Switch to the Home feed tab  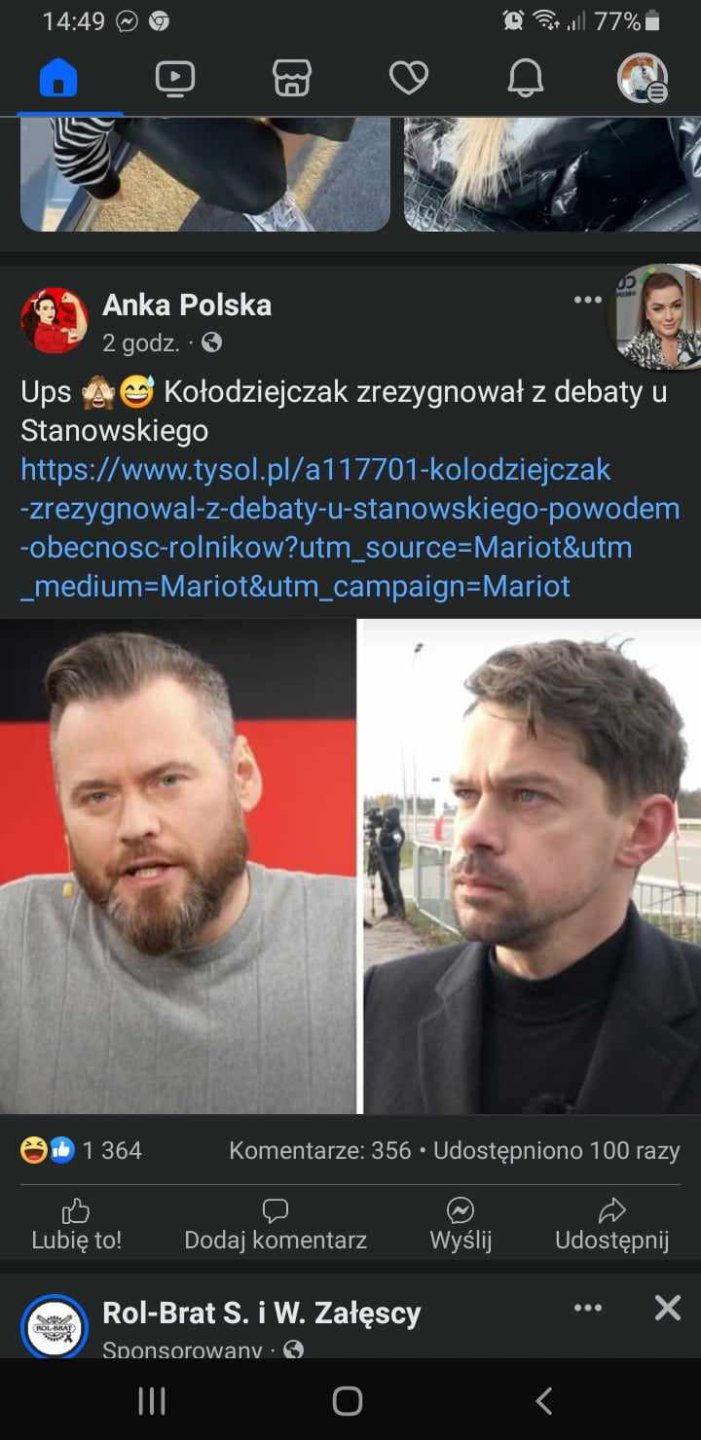click(58, 78)
